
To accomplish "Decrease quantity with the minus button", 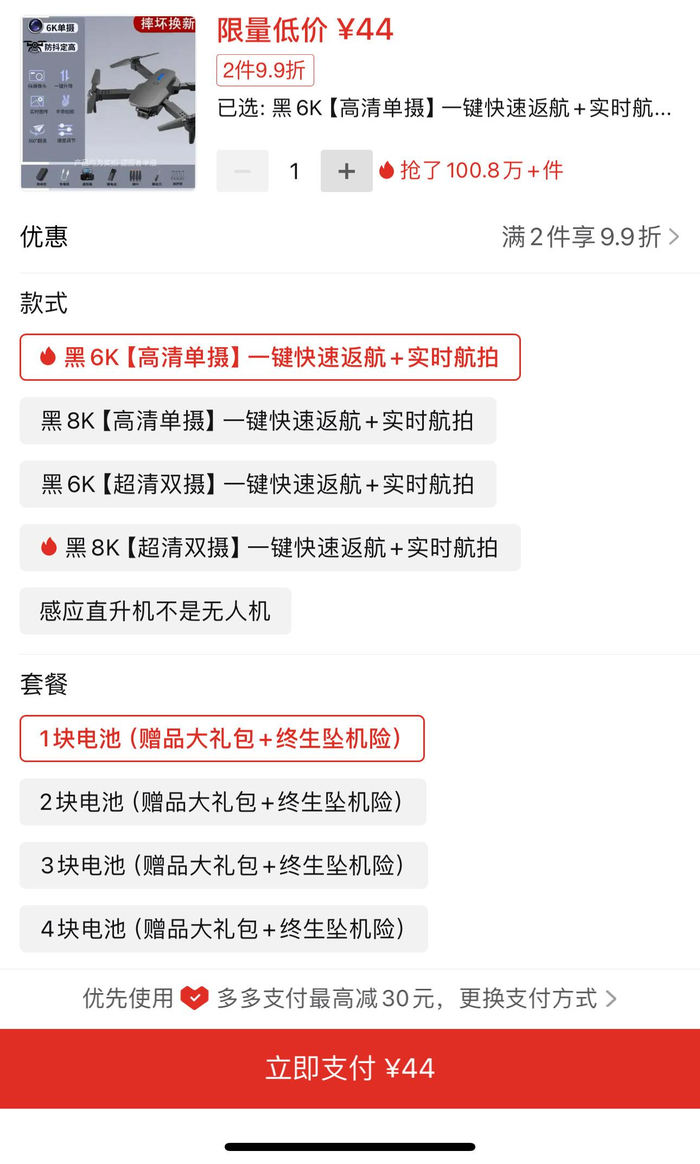I will 242,171.
